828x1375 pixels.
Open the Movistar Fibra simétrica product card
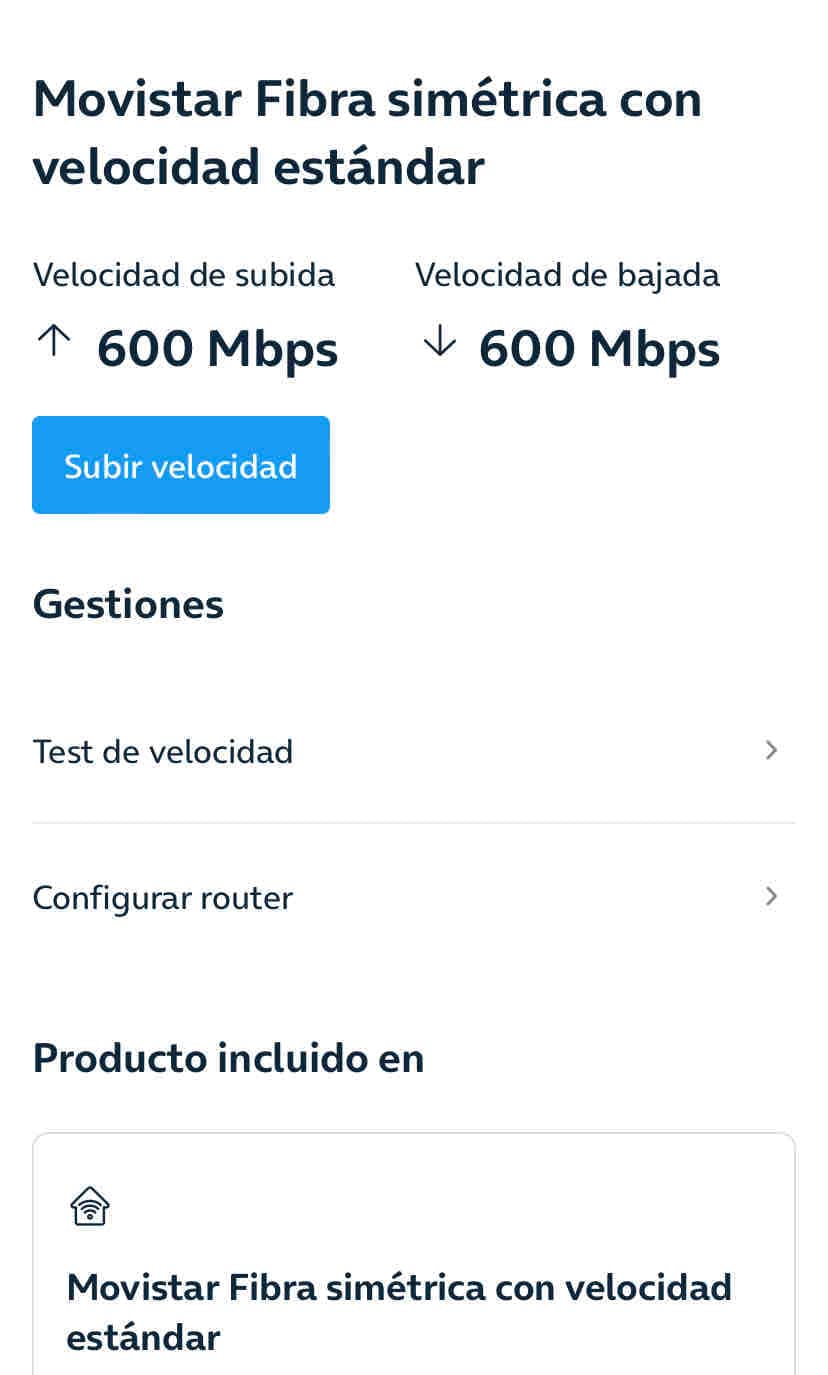pos(414,1254)
